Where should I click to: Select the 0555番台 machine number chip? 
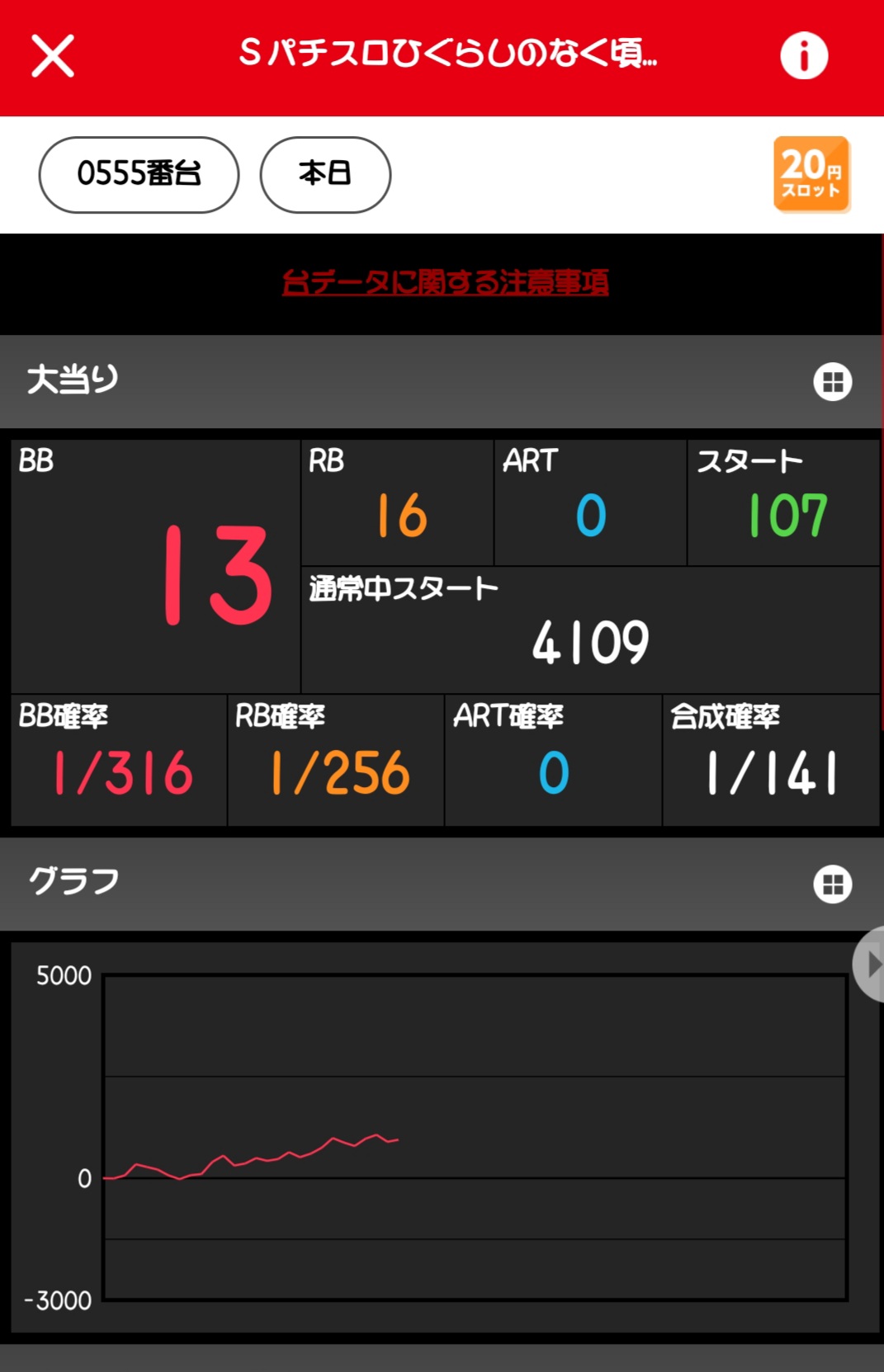139,174
